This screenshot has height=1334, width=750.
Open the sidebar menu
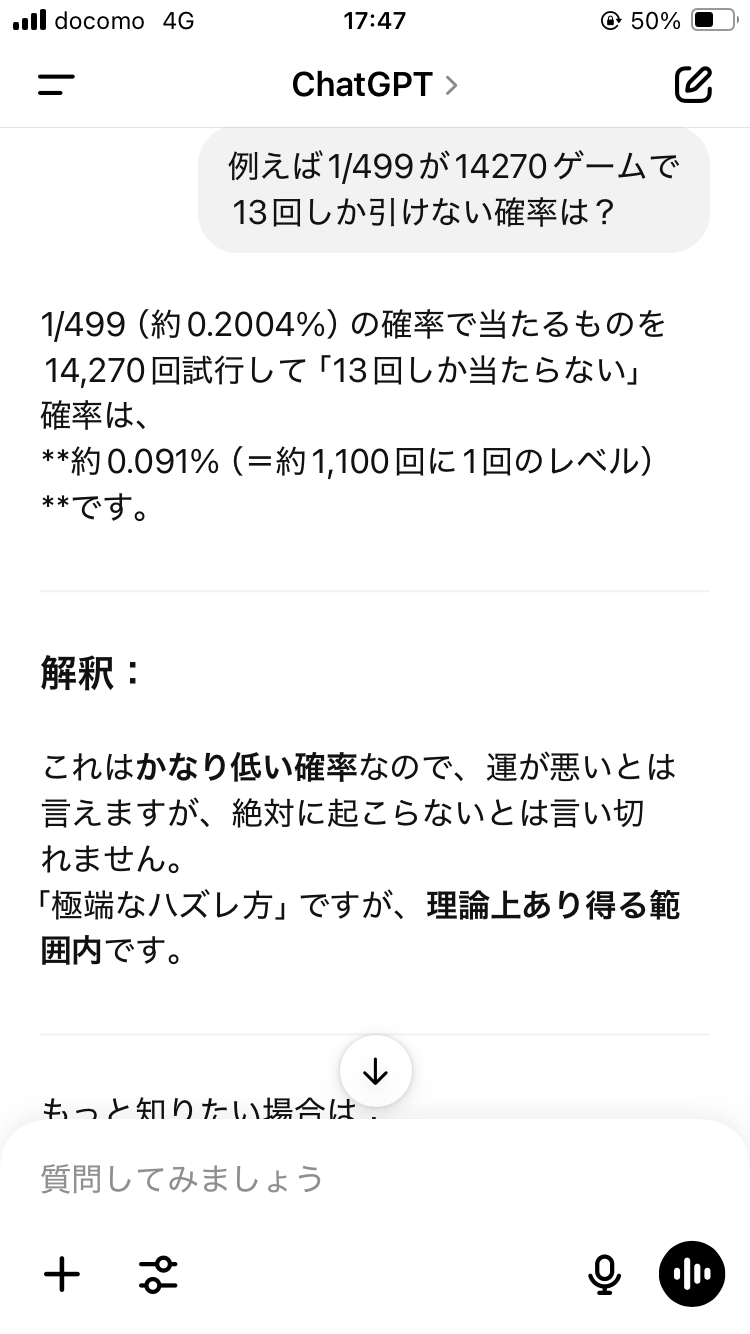click(x=56, y=85)
